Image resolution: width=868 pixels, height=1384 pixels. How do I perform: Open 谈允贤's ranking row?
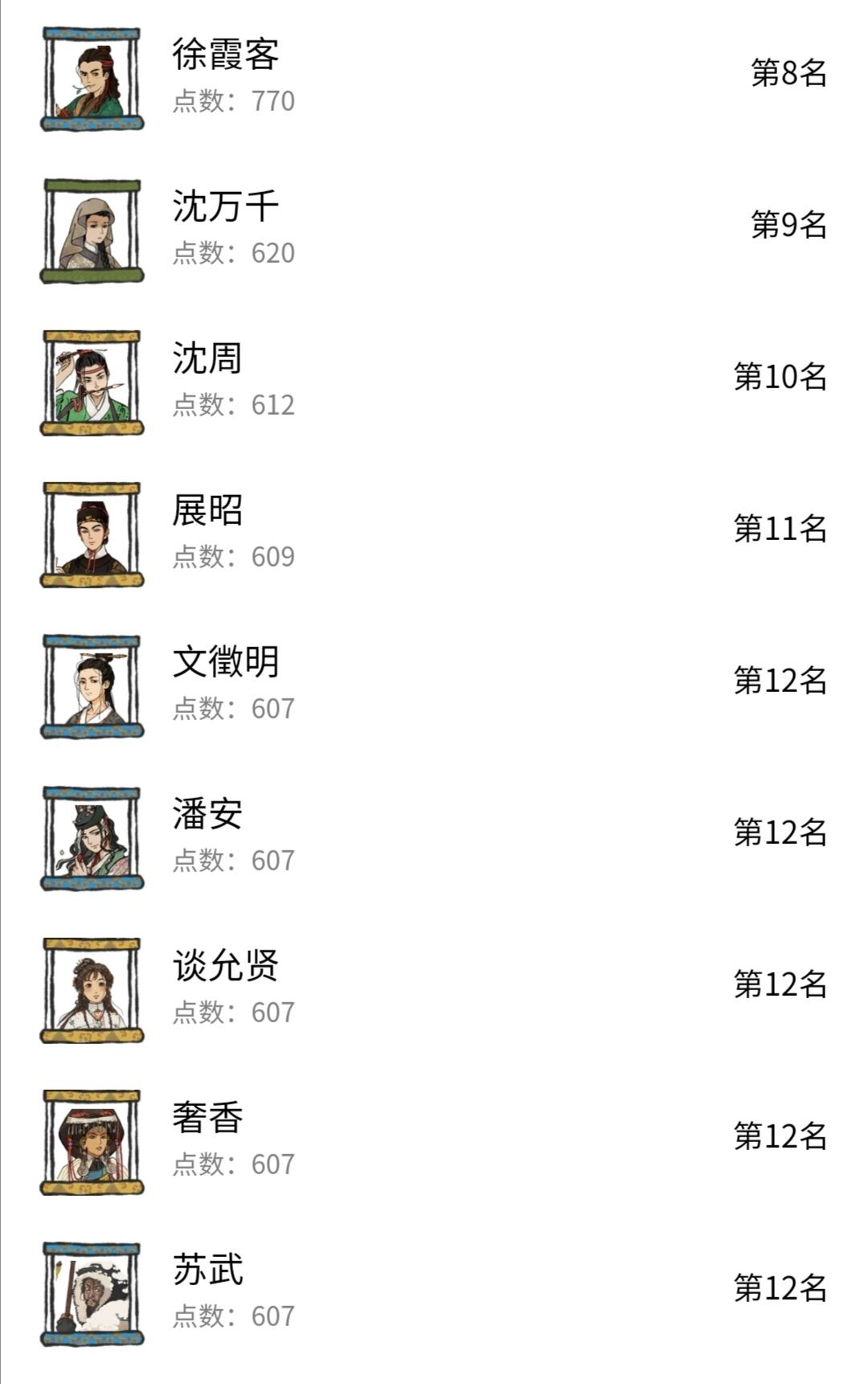pyautogui.click(x=434, y=988)
